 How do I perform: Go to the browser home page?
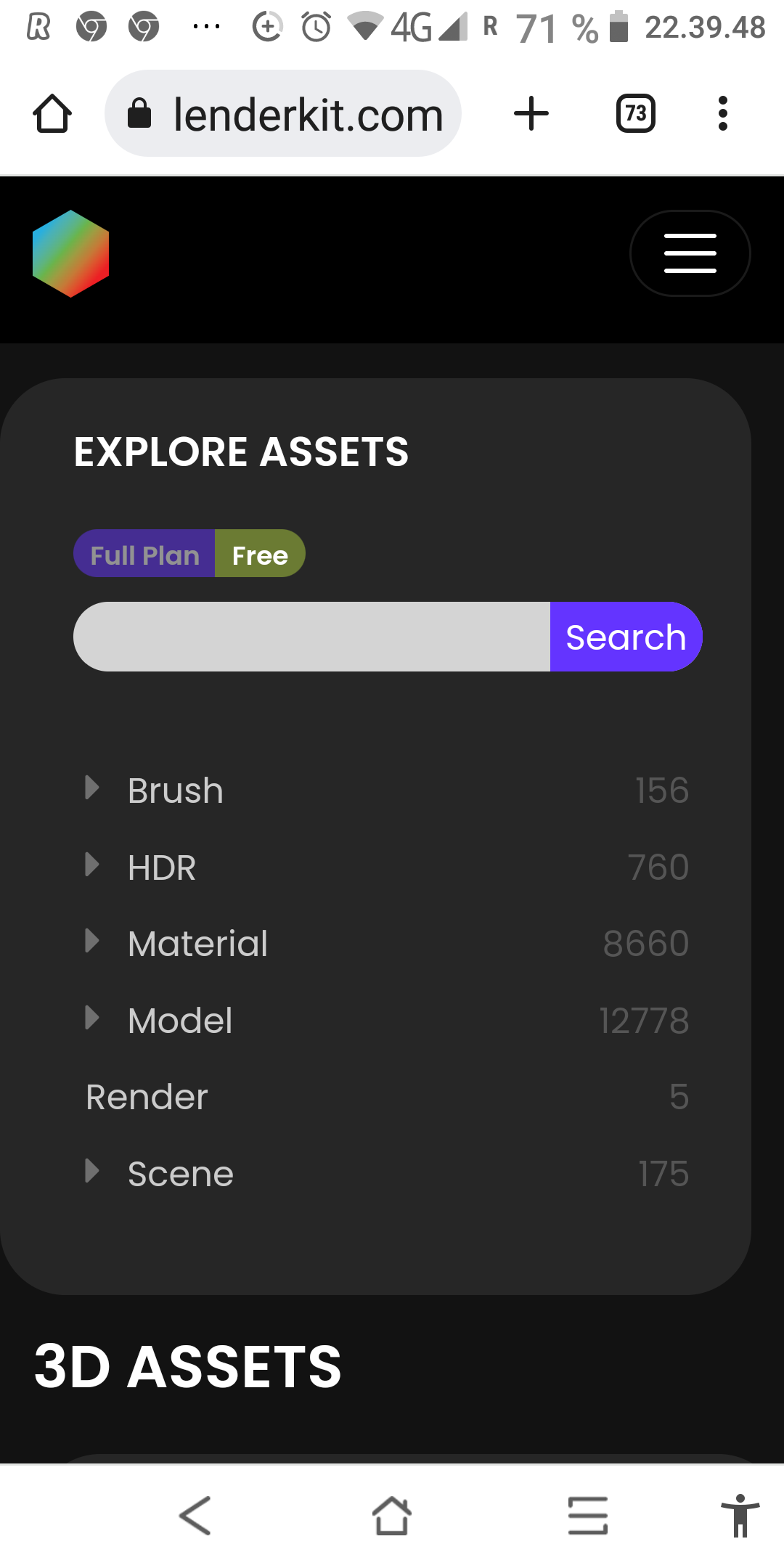tap(52, 114)
